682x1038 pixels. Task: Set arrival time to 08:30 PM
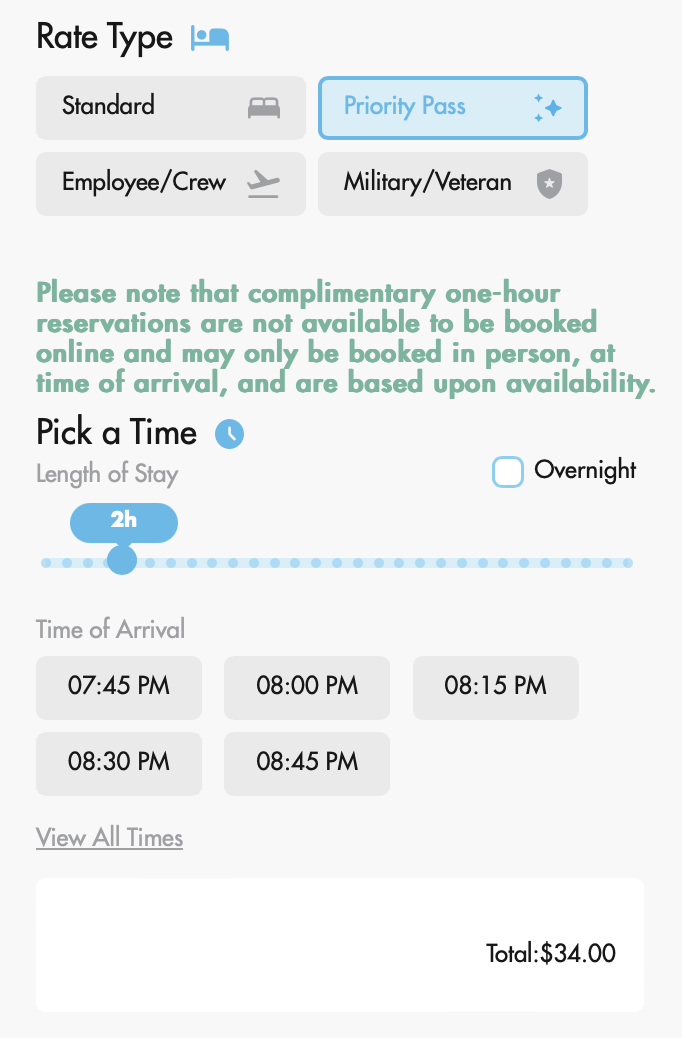[x=118, y=763]
